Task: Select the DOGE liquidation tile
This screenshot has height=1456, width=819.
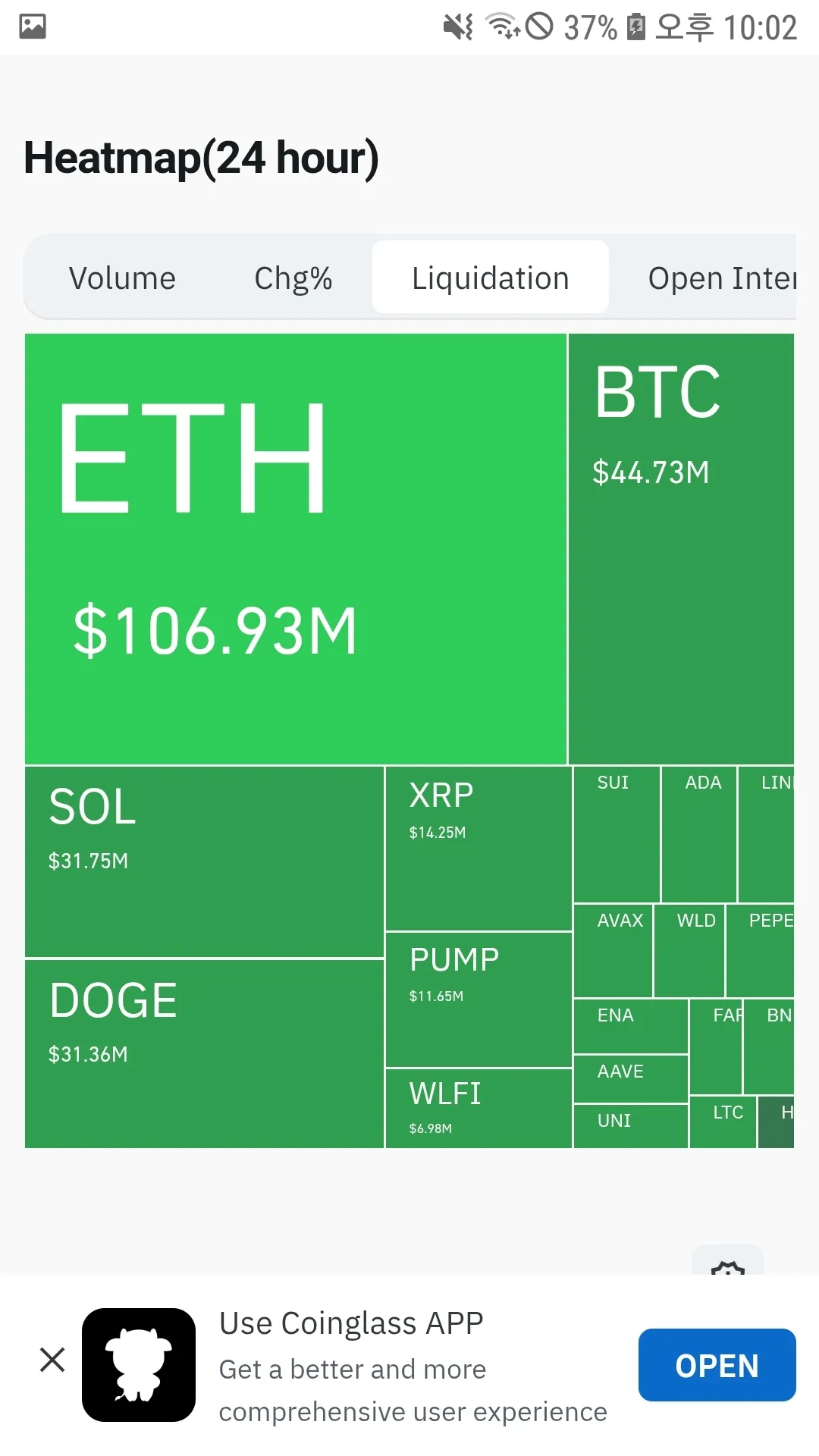Action: point(204,1054)
